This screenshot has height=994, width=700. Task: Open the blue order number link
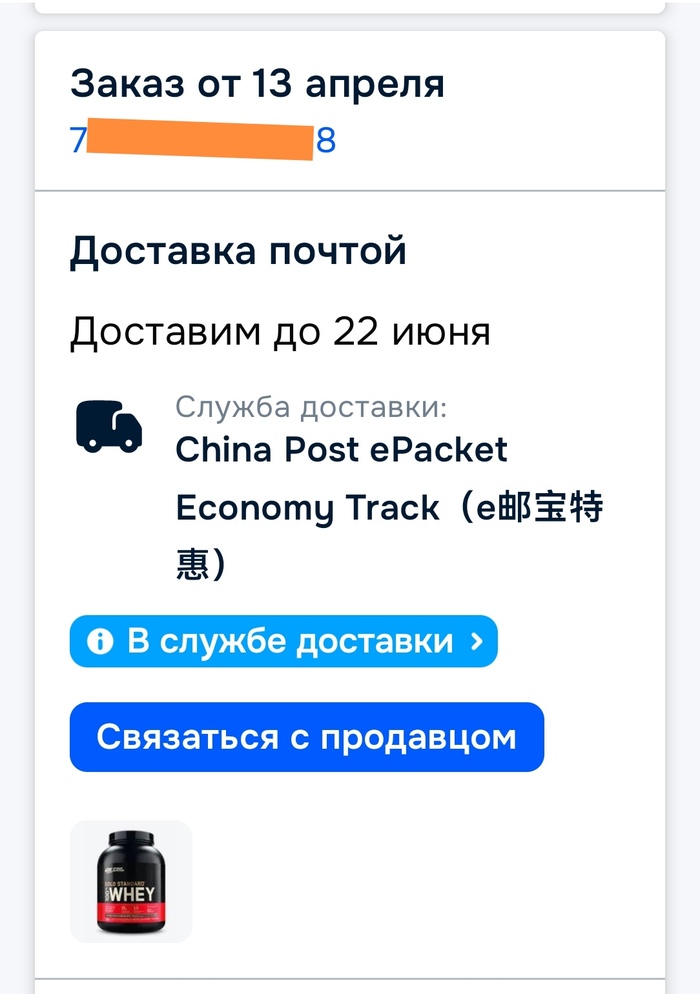202,141
